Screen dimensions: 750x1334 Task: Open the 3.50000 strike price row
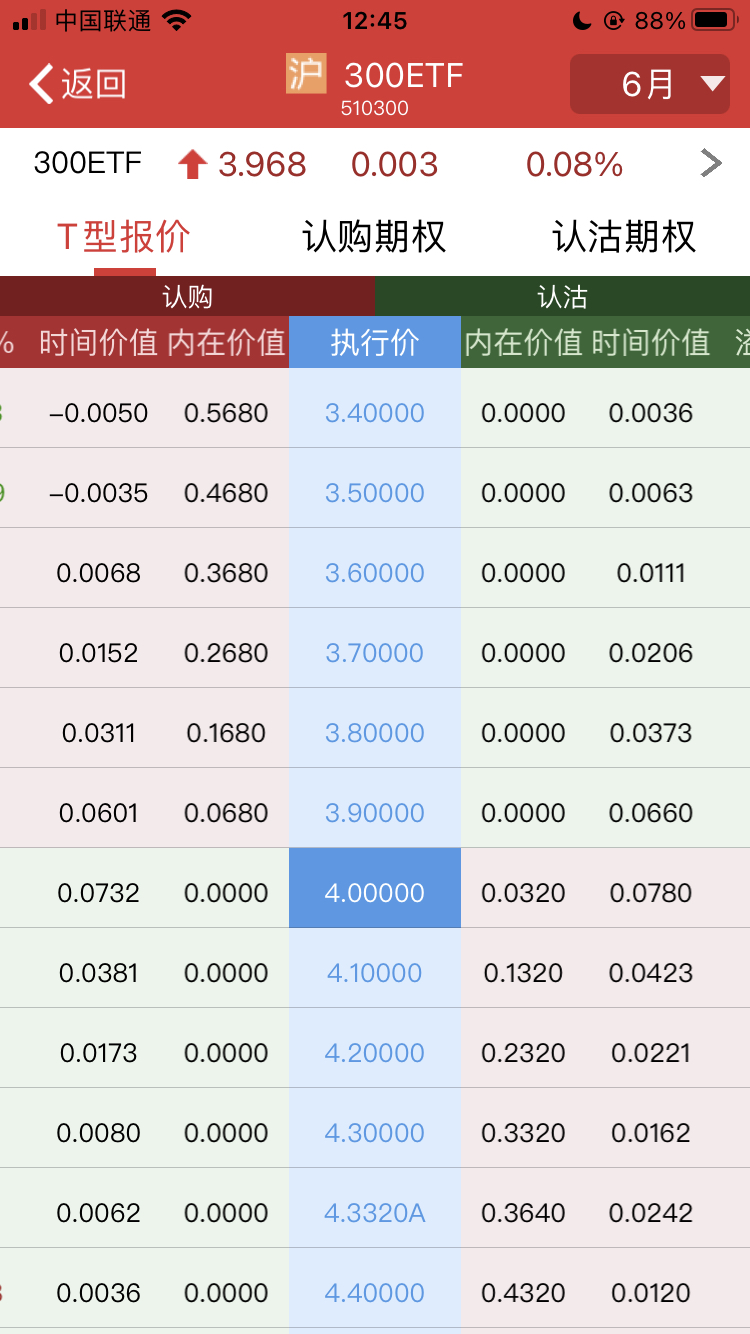[375, 493]
